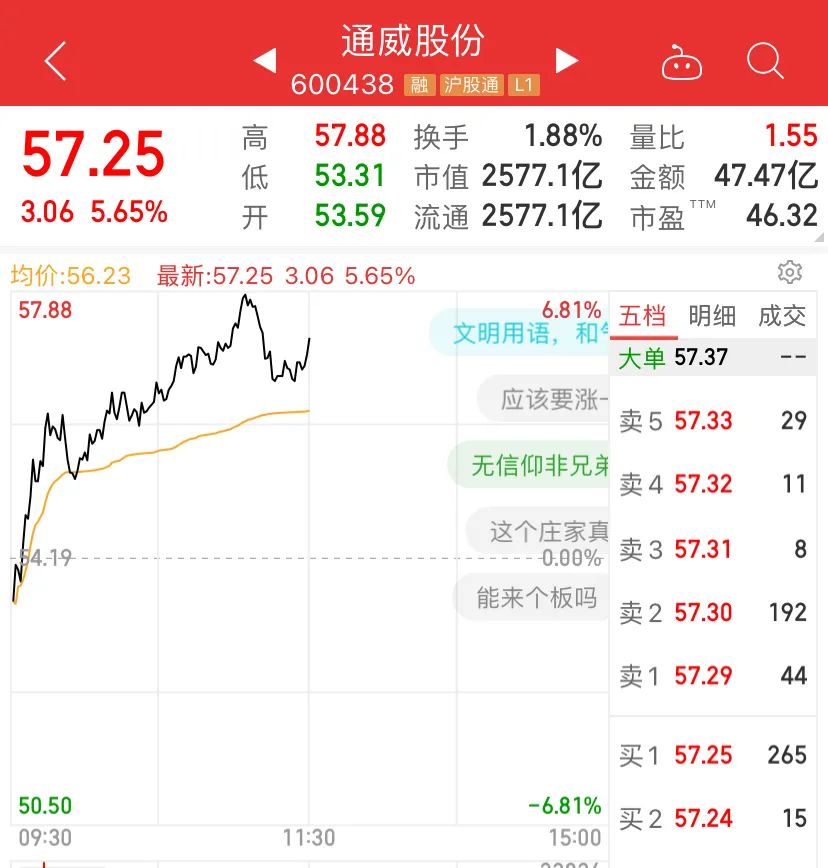The image size is (828, 868).
Task: Switch to the 成交 tab
Action: click(782, 317)
